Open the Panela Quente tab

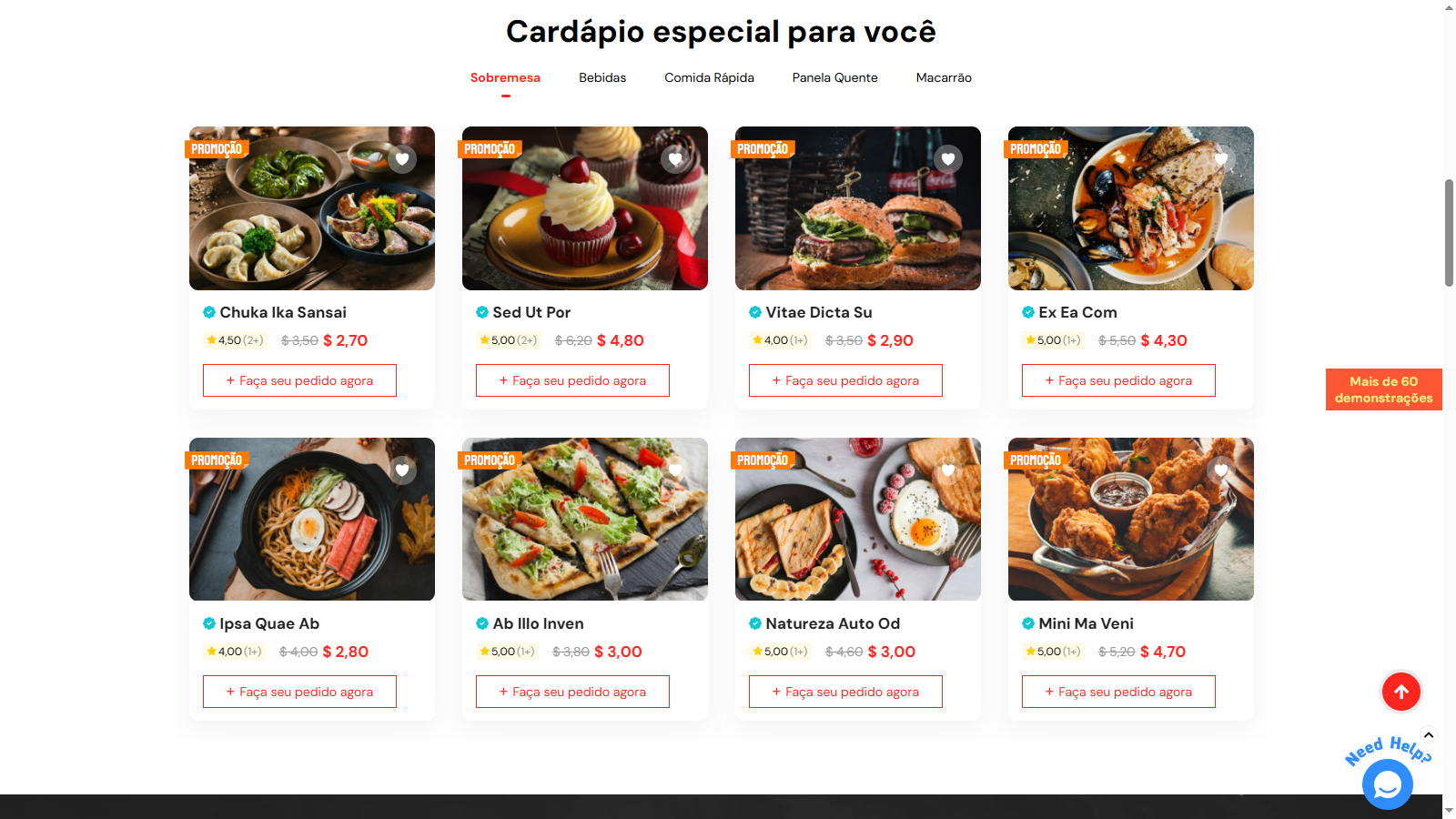click(x=834, y=78)
